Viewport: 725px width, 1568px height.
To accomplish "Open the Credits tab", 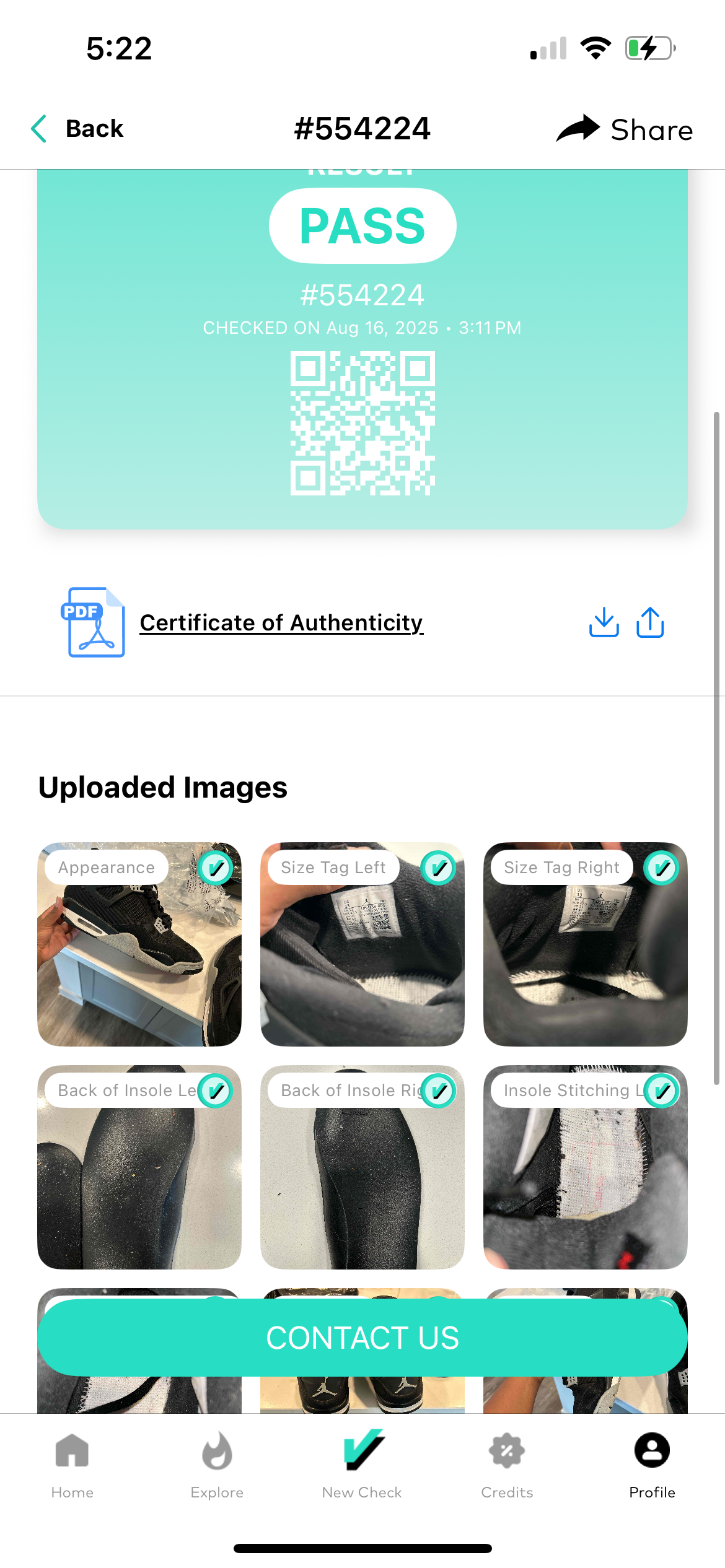I will tap(507, 1465).
